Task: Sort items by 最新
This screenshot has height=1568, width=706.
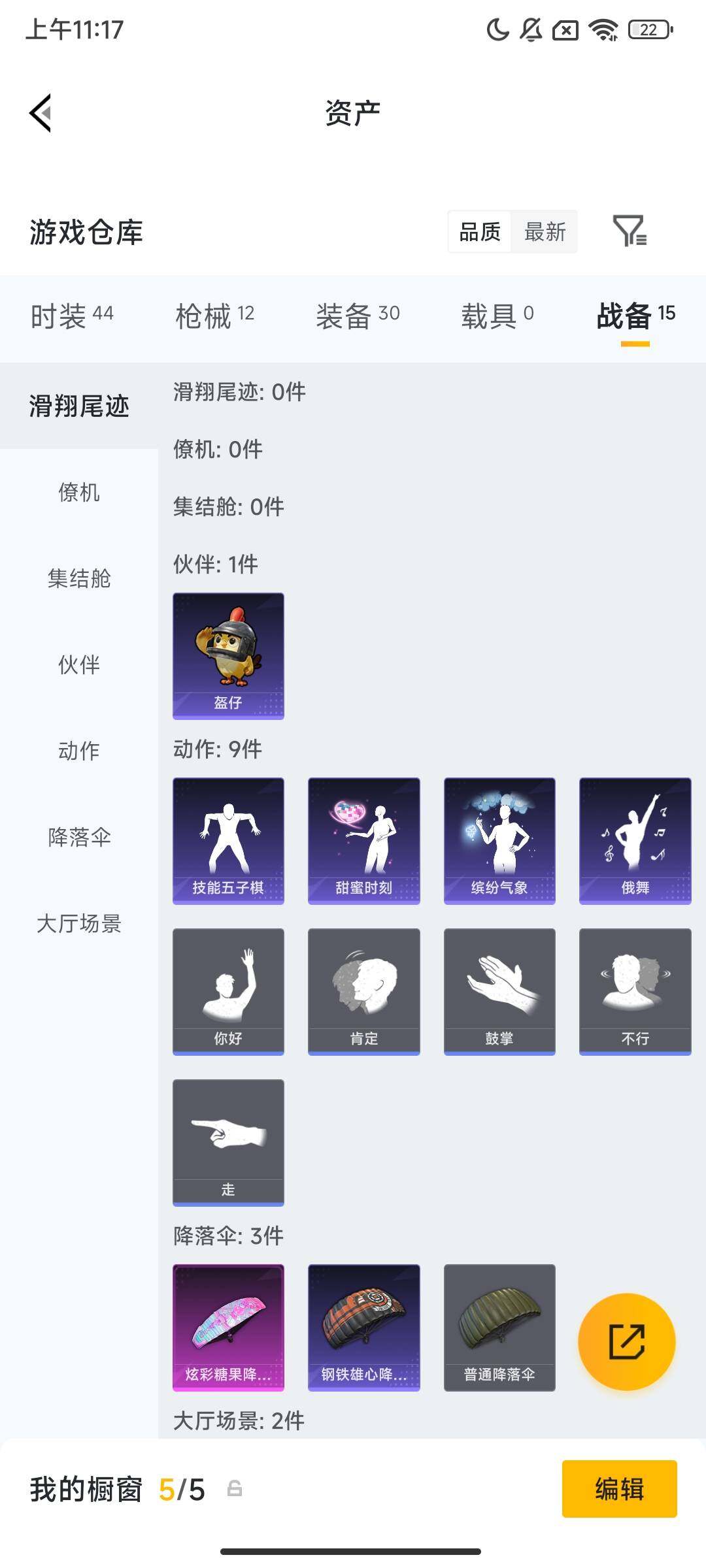Action: (545, 231)
